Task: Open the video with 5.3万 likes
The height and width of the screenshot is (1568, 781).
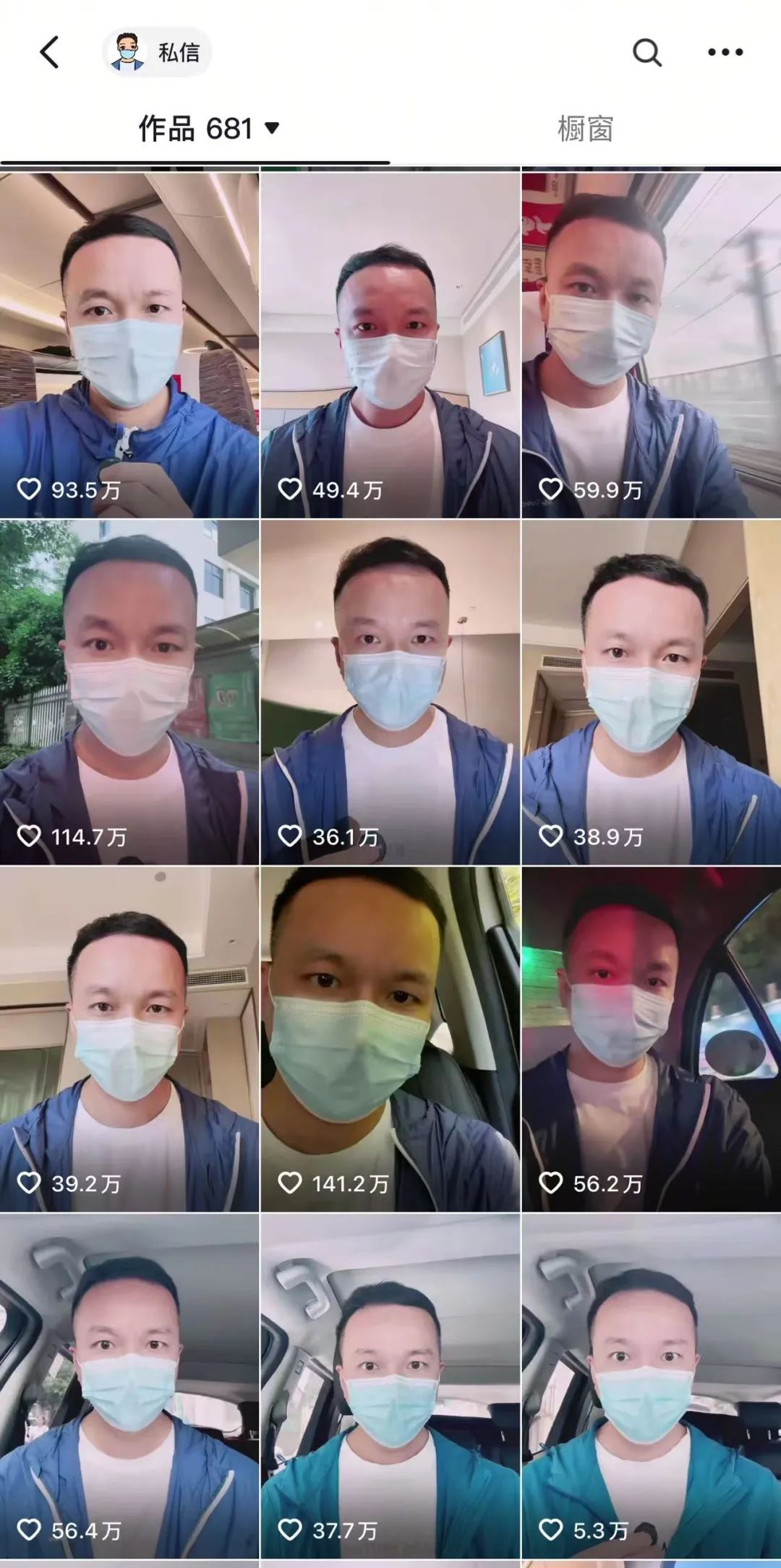Action: [651, 1386]
